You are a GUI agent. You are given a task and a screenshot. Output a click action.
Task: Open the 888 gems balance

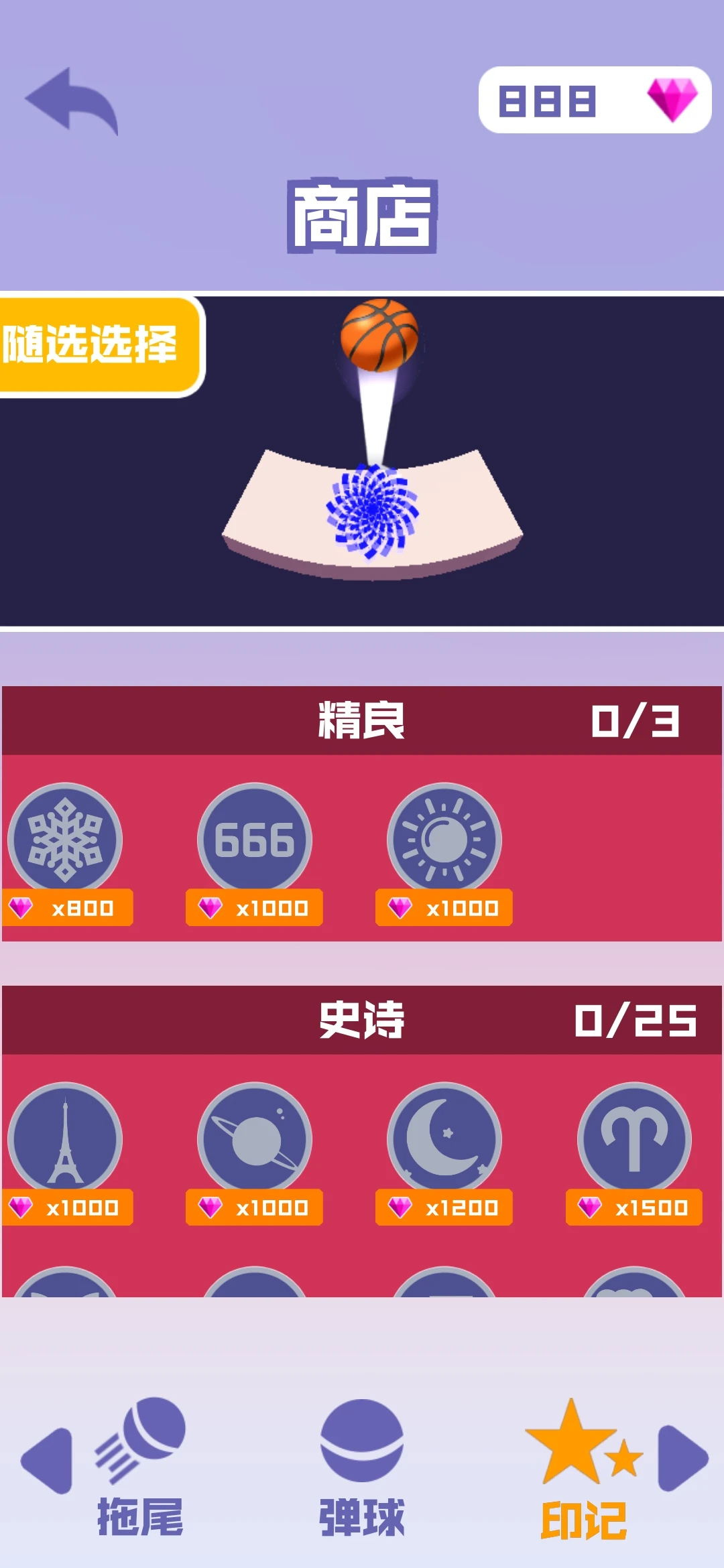pyautogui.click(x=594, y=101)
